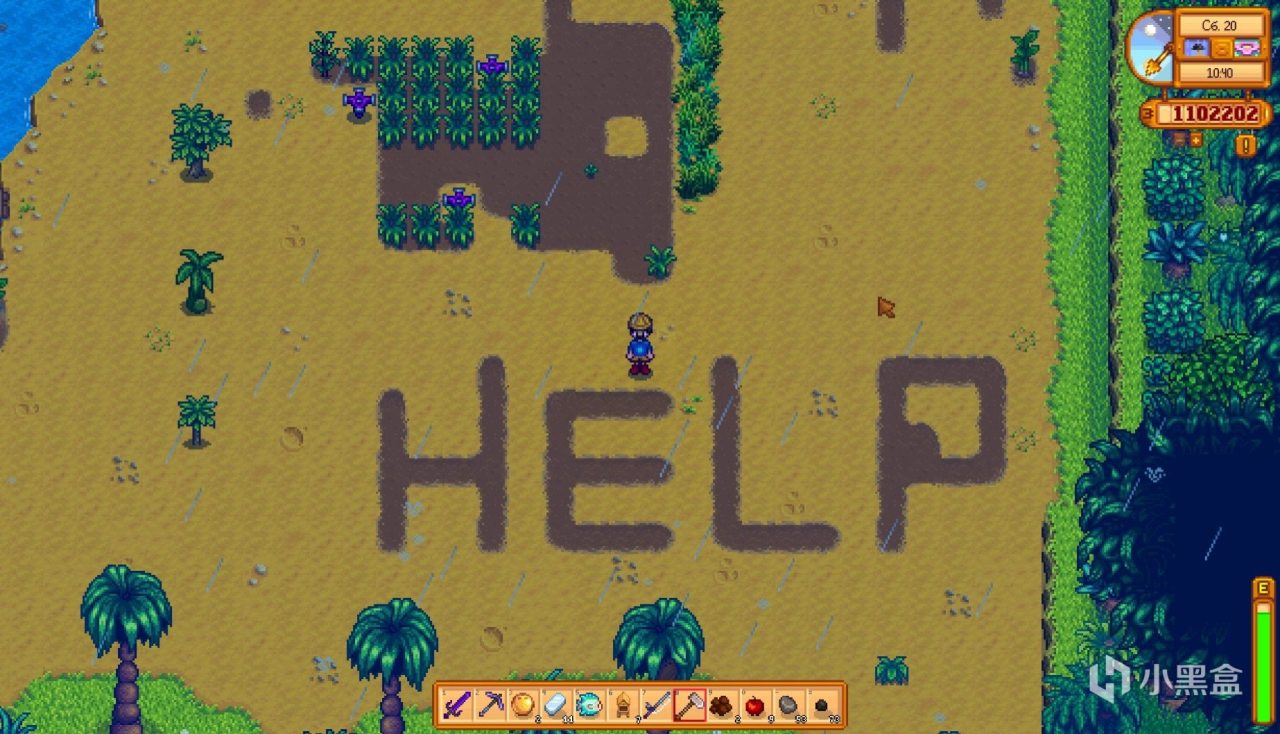Select the purple sword in slot one
The width and height of the screenshot is (1280, 734).
coord(459,705)
